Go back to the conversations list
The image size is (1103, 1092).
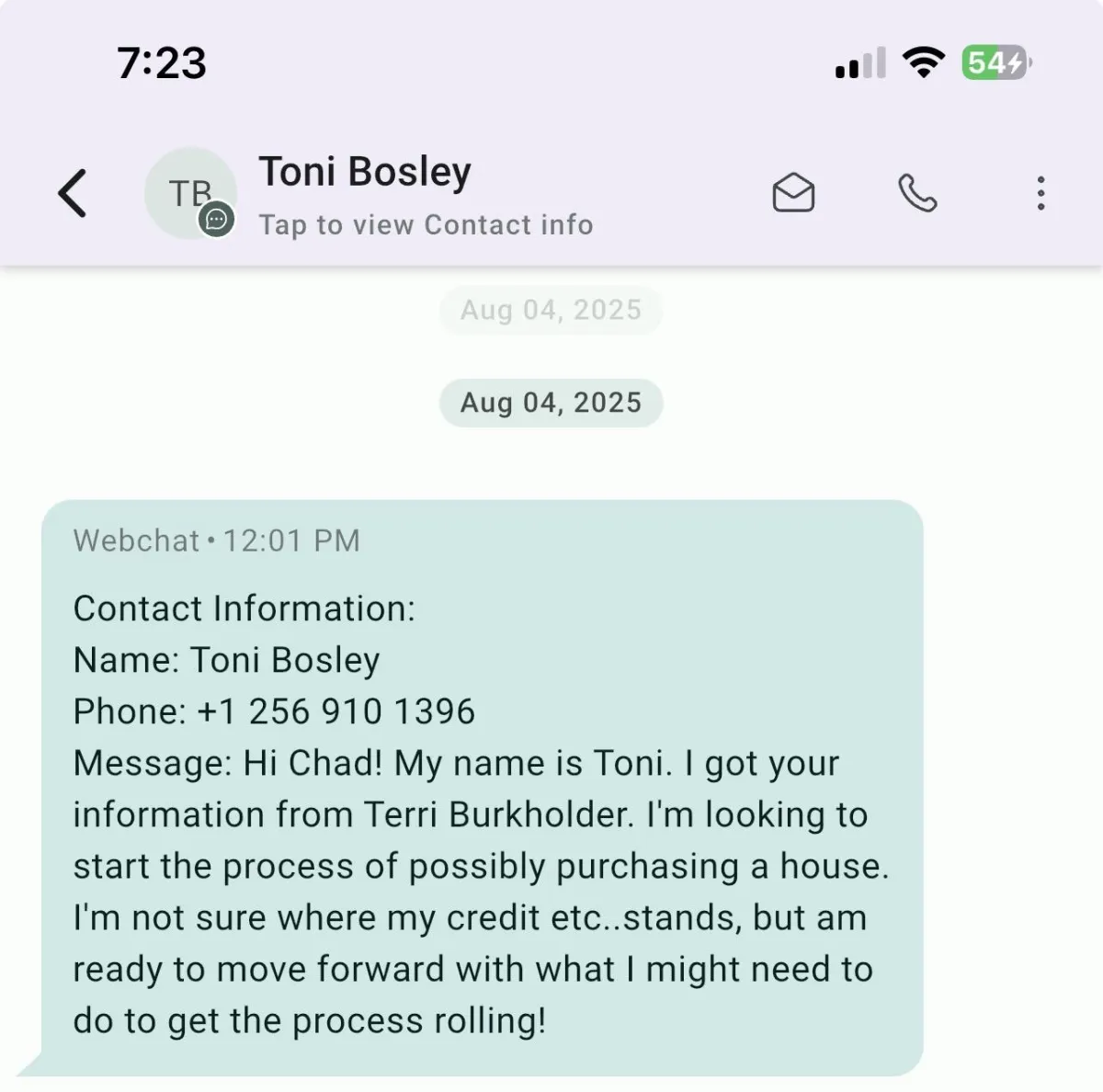73,193
